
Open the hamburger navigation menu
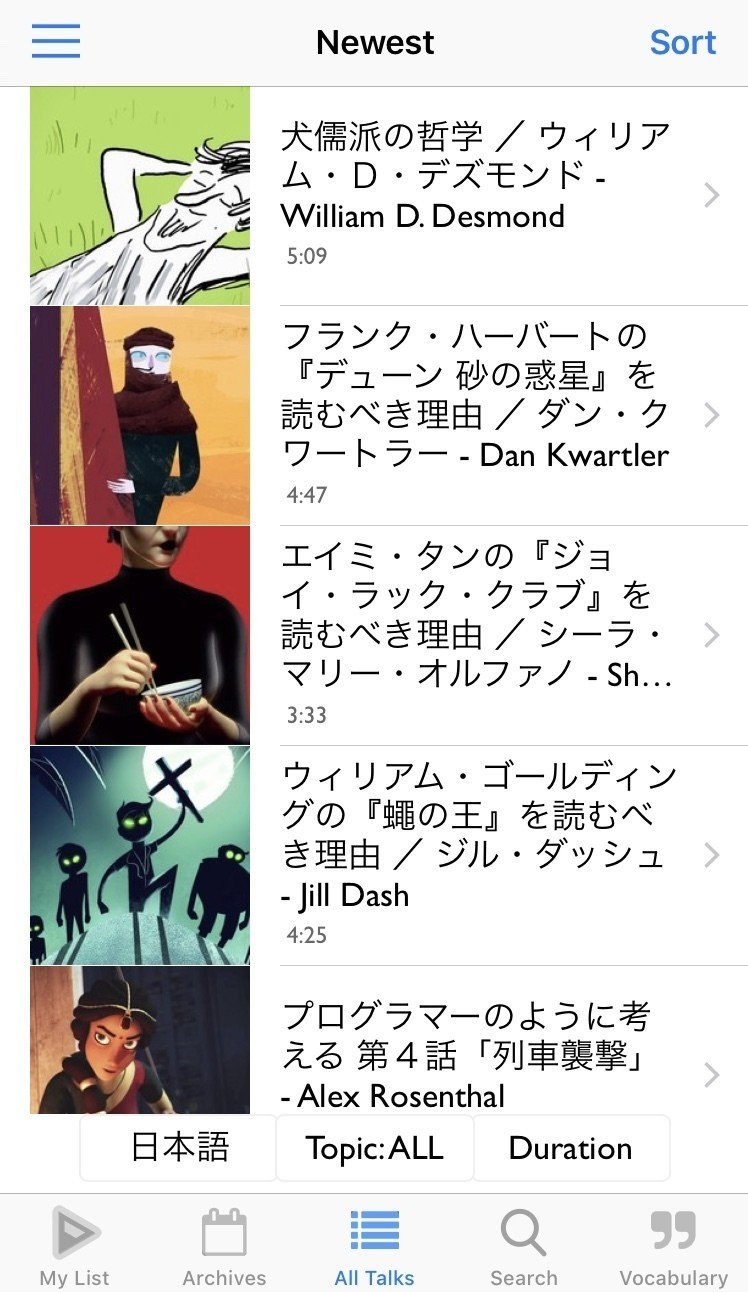(56, 41)
